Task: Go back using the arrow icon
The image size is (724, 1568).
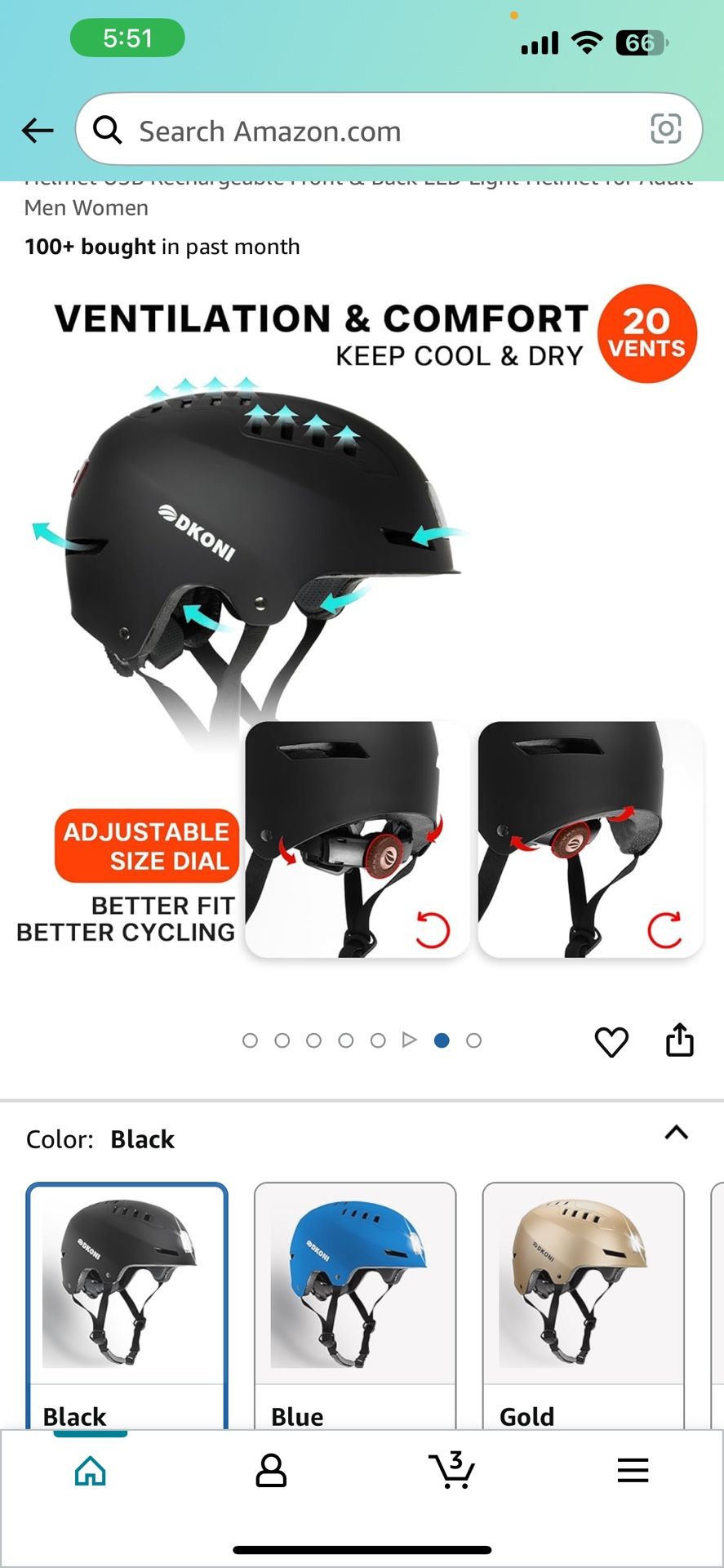Action: click(38, 131)
